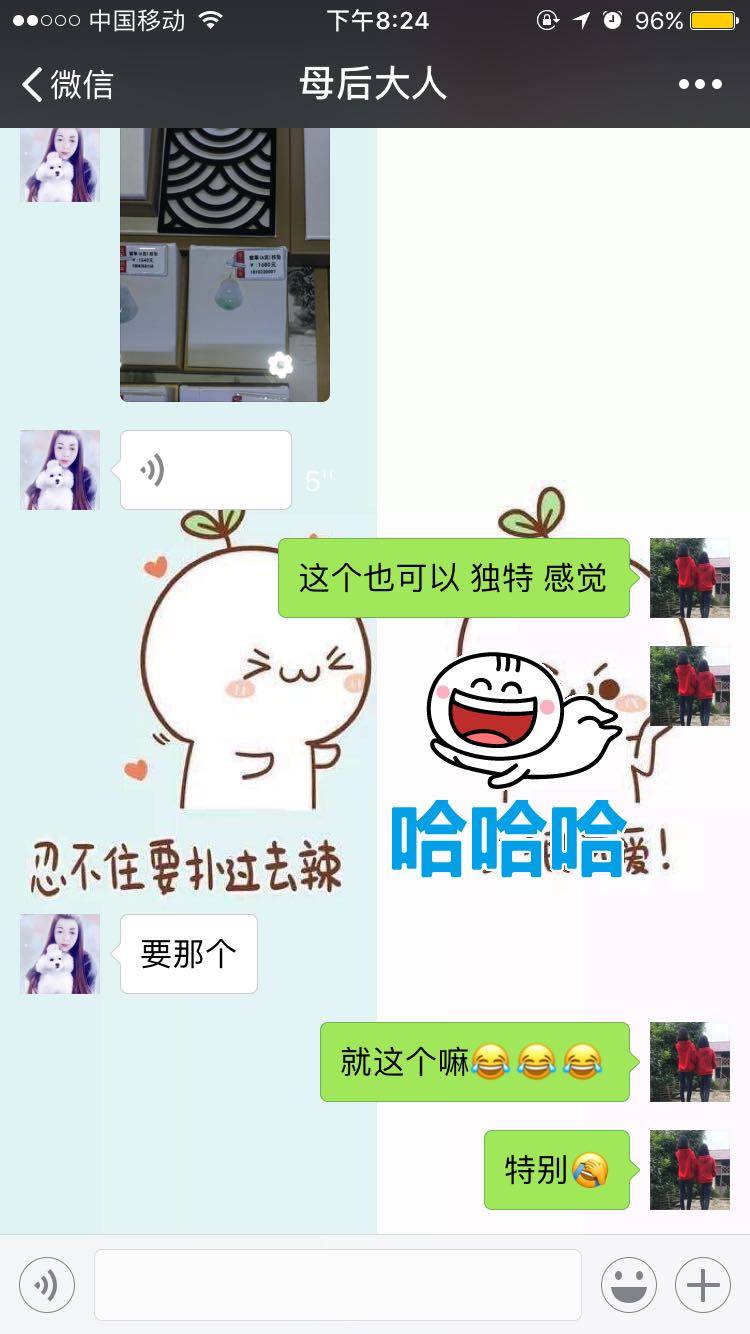Switch to voice input mode
This screenshot has width=750, height=1334.
46,1285
